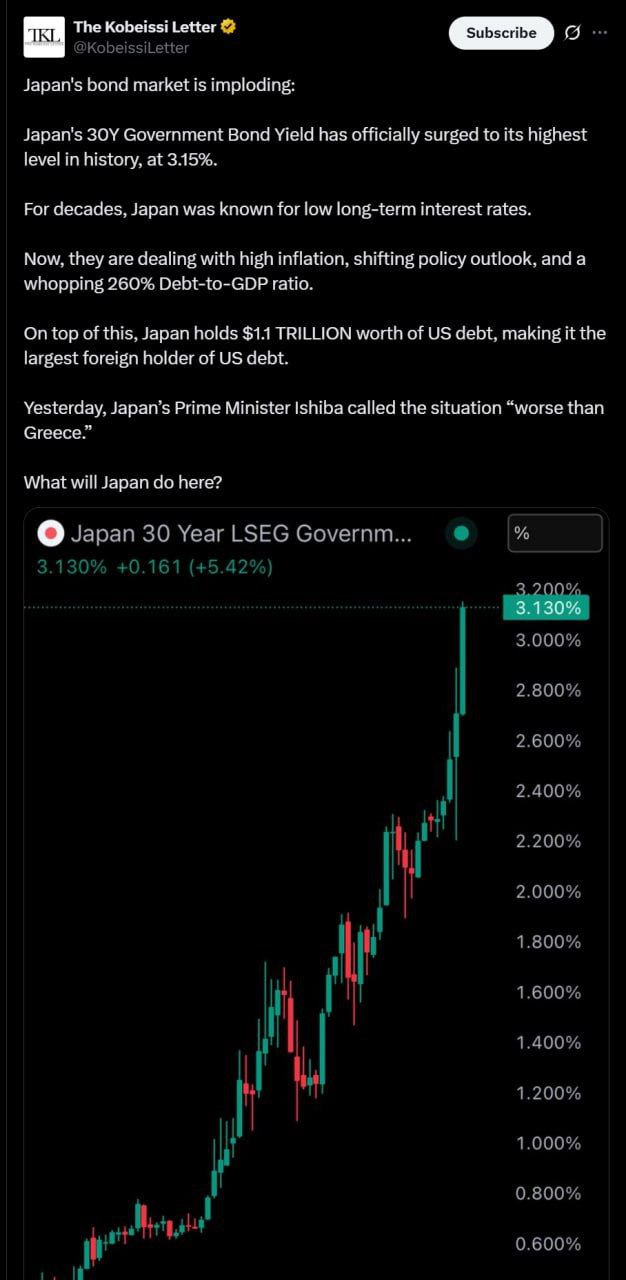Subscribe to The Kobeissi Letter
This screenshot has width=626, height=1280.
(501, 33)
